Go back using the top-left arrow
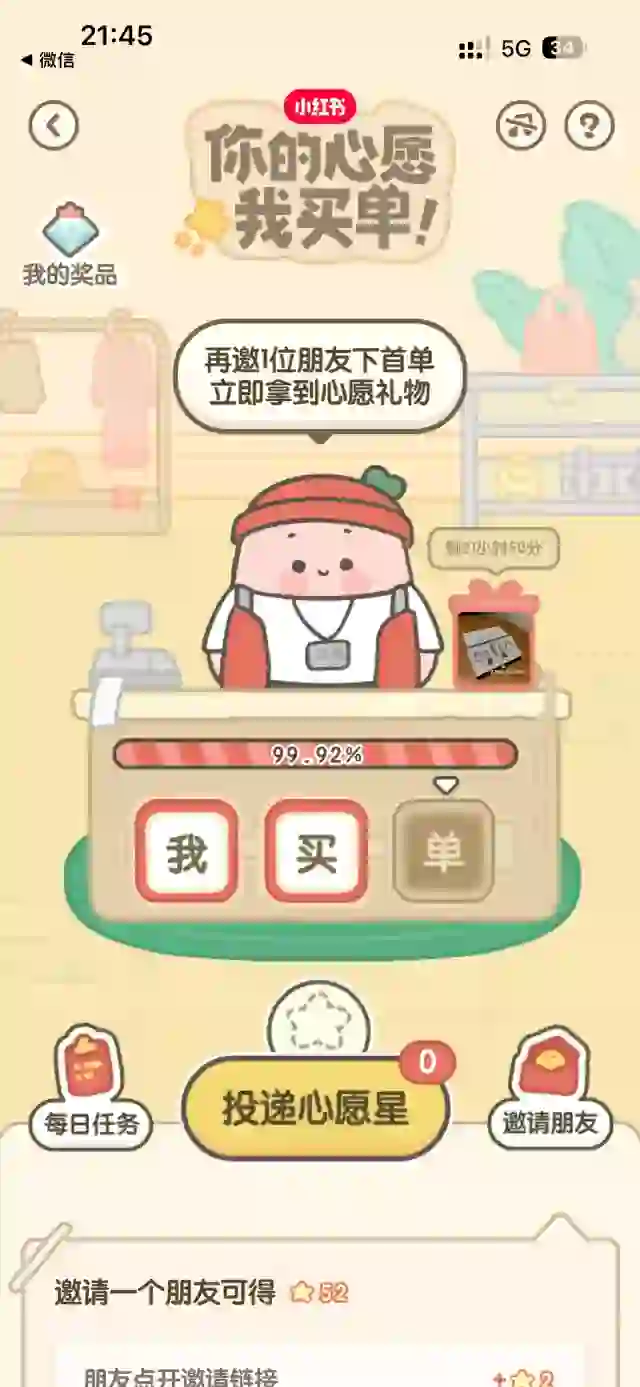This screenshot has width=640, height=1387. click(x=53, y=126)
